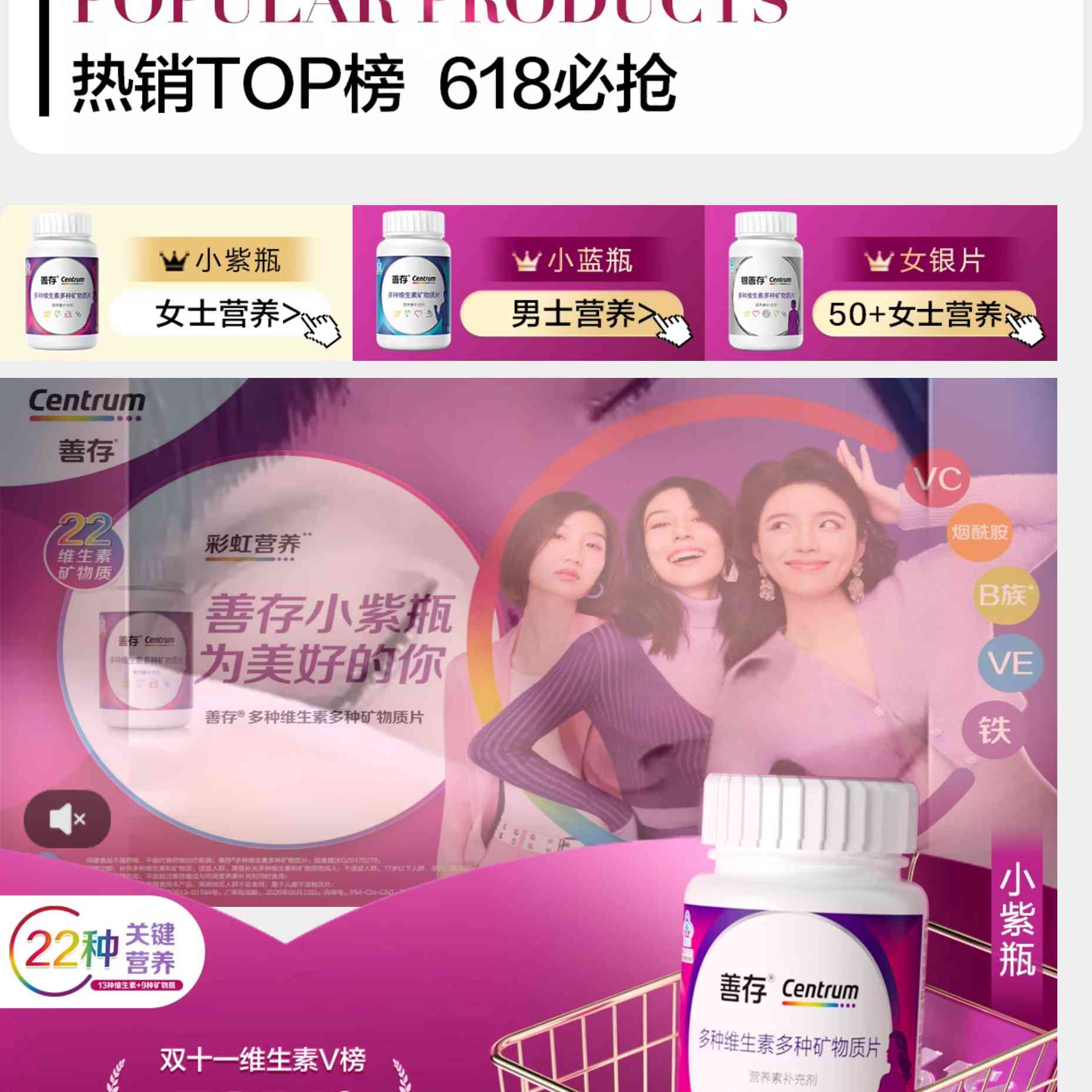The image size is (1092, 1092).
Task: Unmute the promotional video
Action: [x=67, y=819]
